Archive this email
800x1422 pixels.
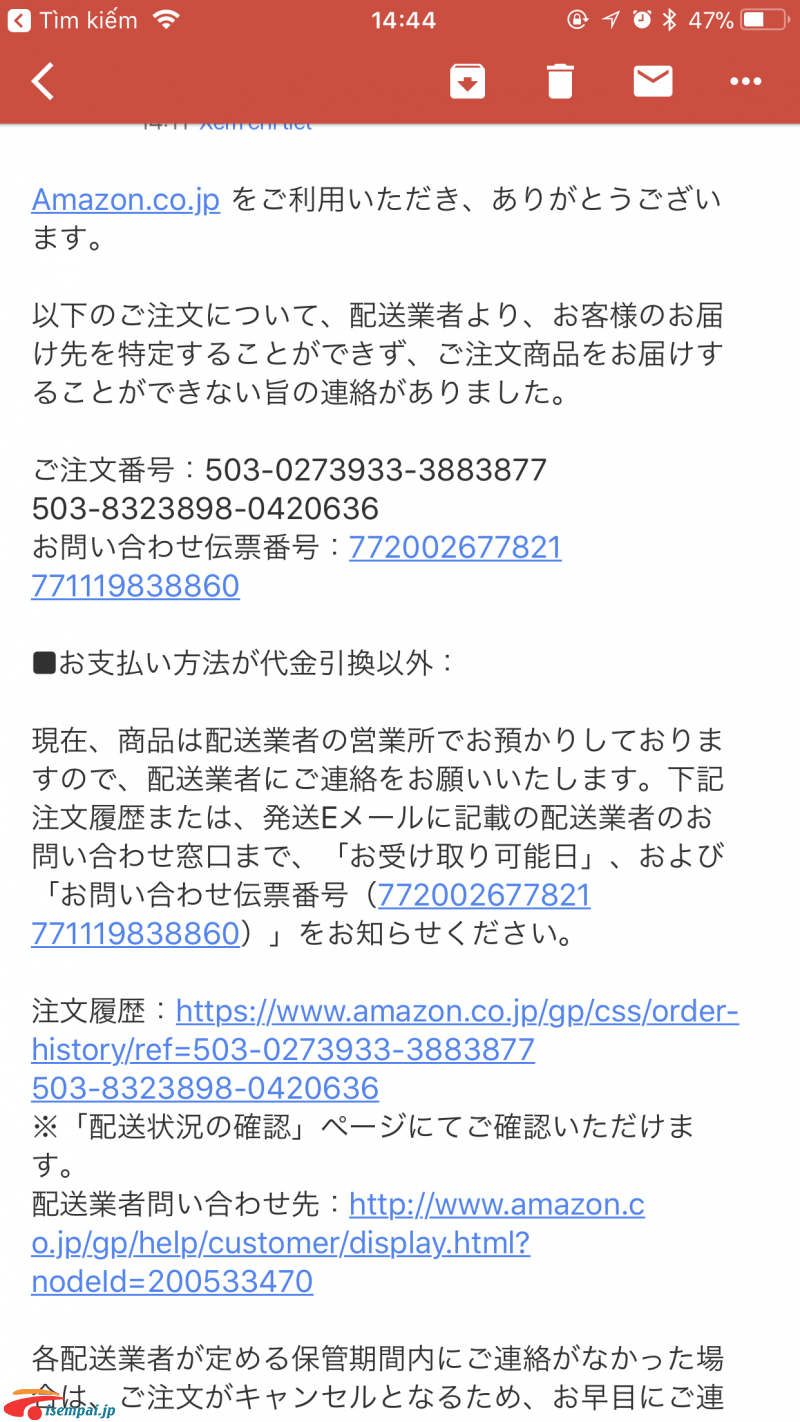point(467,82)
